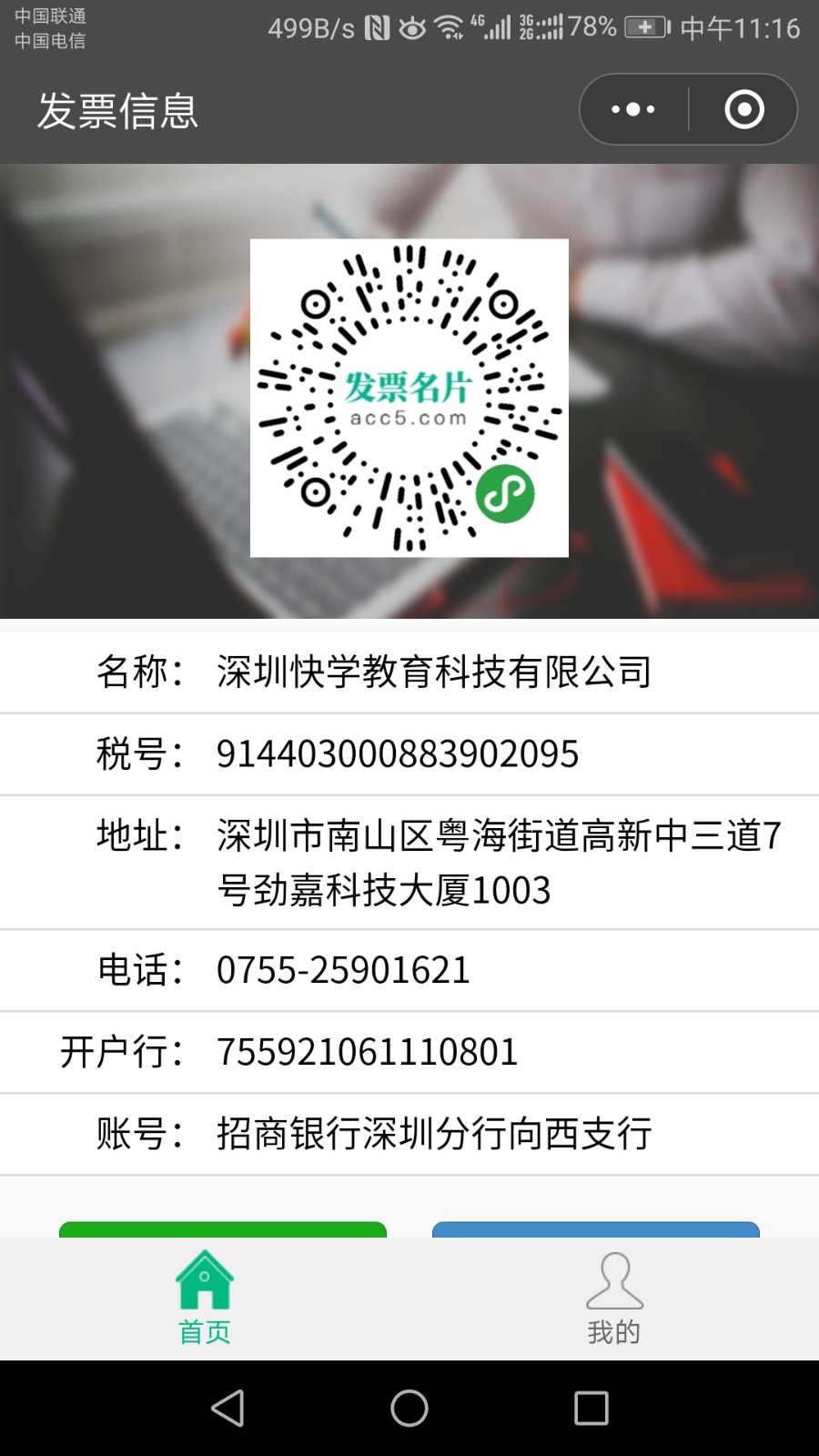Open recent apps from navigation bar

pos(591,1408)
